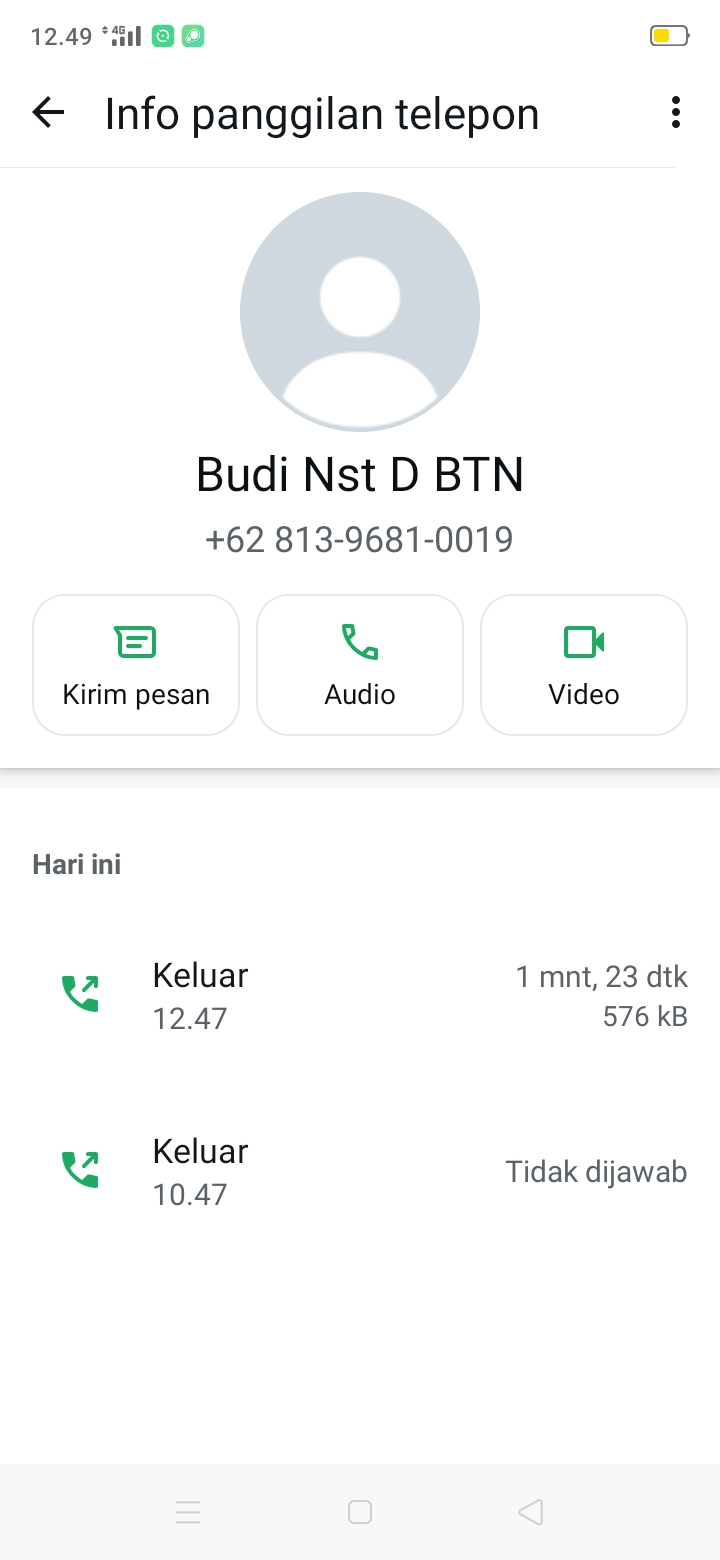Tap the WhatsApp notification icon in status bar

[192, 35]
